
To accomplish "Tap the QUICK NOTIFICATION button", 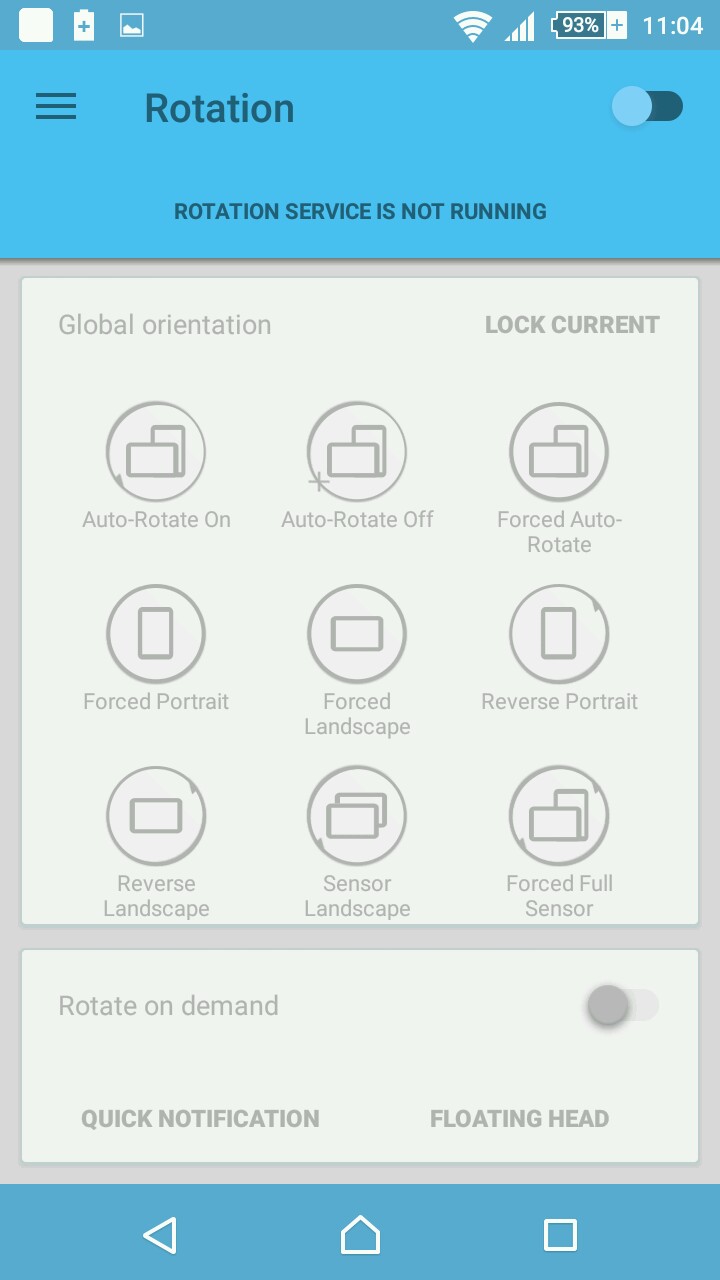I will pyautogui.click(x=200, y=1119).
